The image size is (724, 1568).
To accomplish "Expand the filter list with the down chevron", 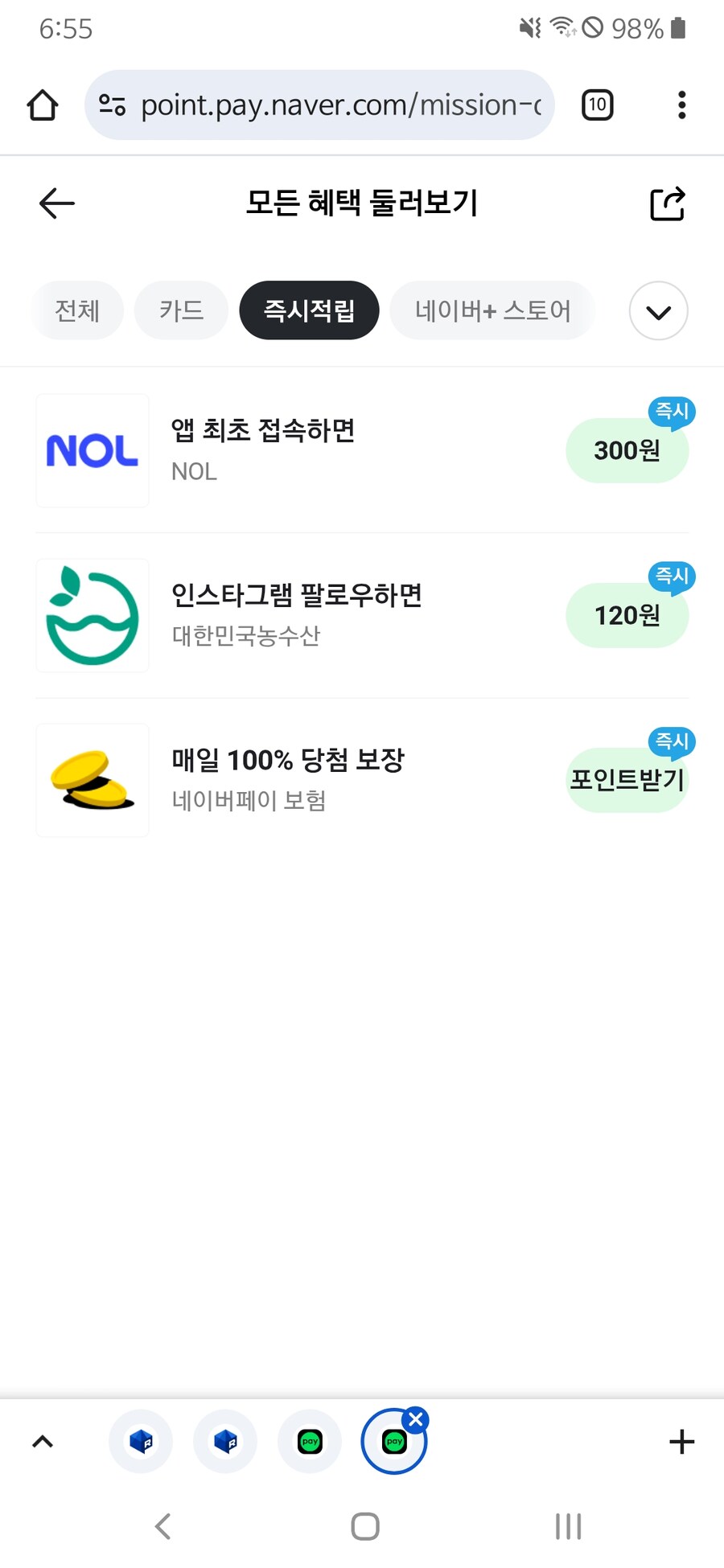I will coord(658,311).
